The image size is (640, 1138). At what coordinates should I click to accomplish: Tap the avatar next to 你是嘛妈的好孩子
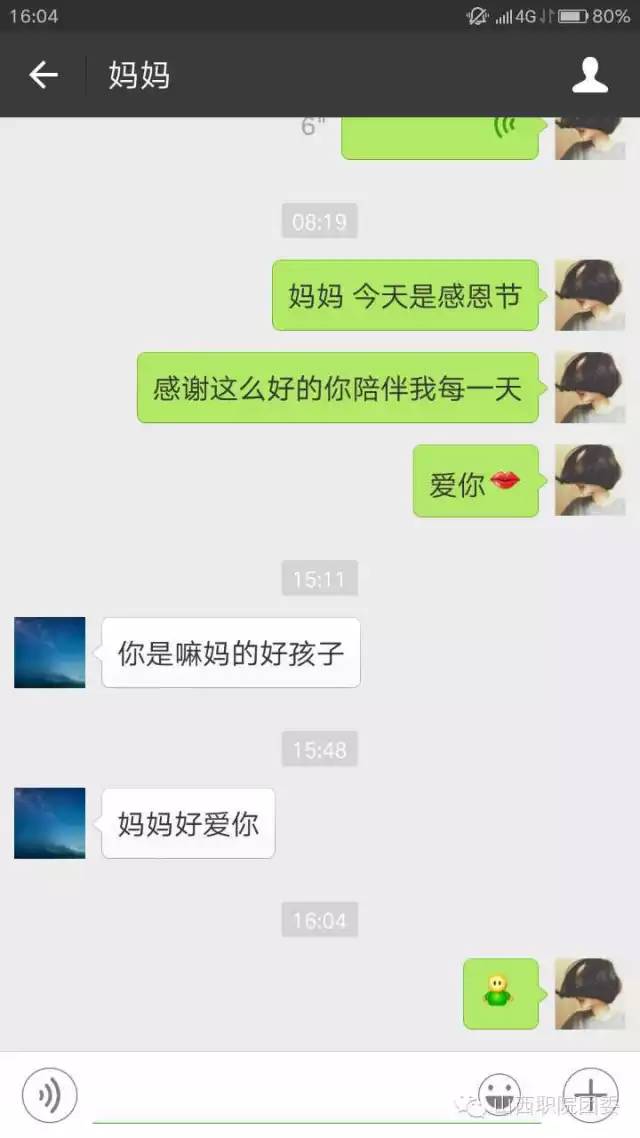click(50, 652)
